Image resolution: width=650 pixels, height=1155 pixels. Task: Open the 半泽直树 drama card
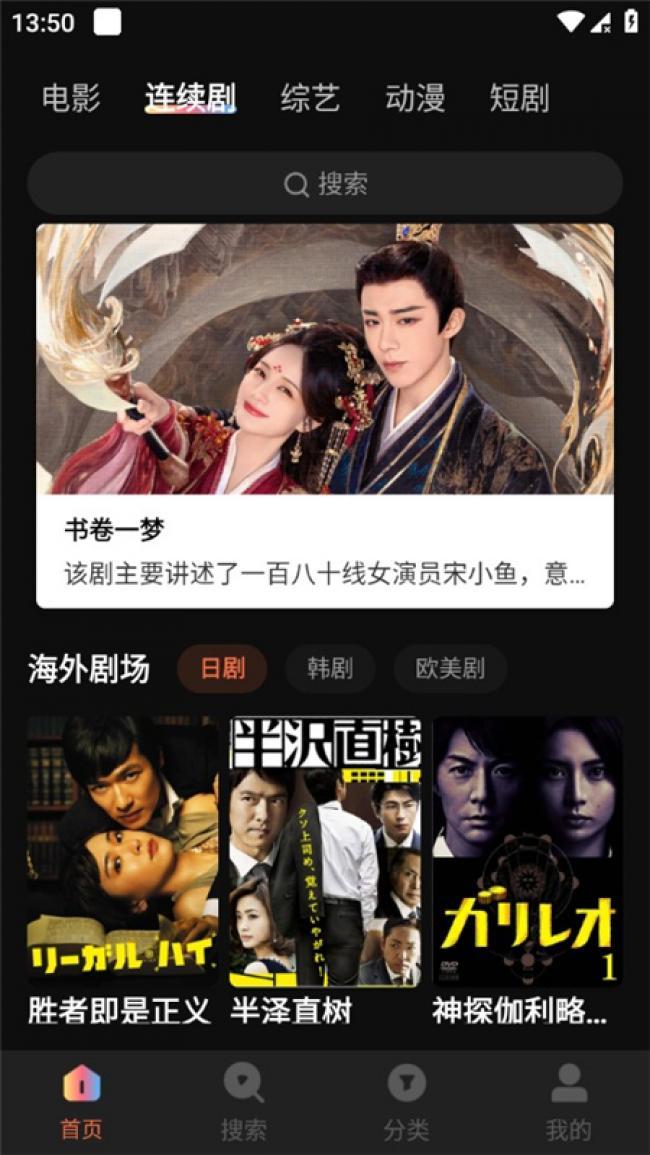click(x=325, y=871)
